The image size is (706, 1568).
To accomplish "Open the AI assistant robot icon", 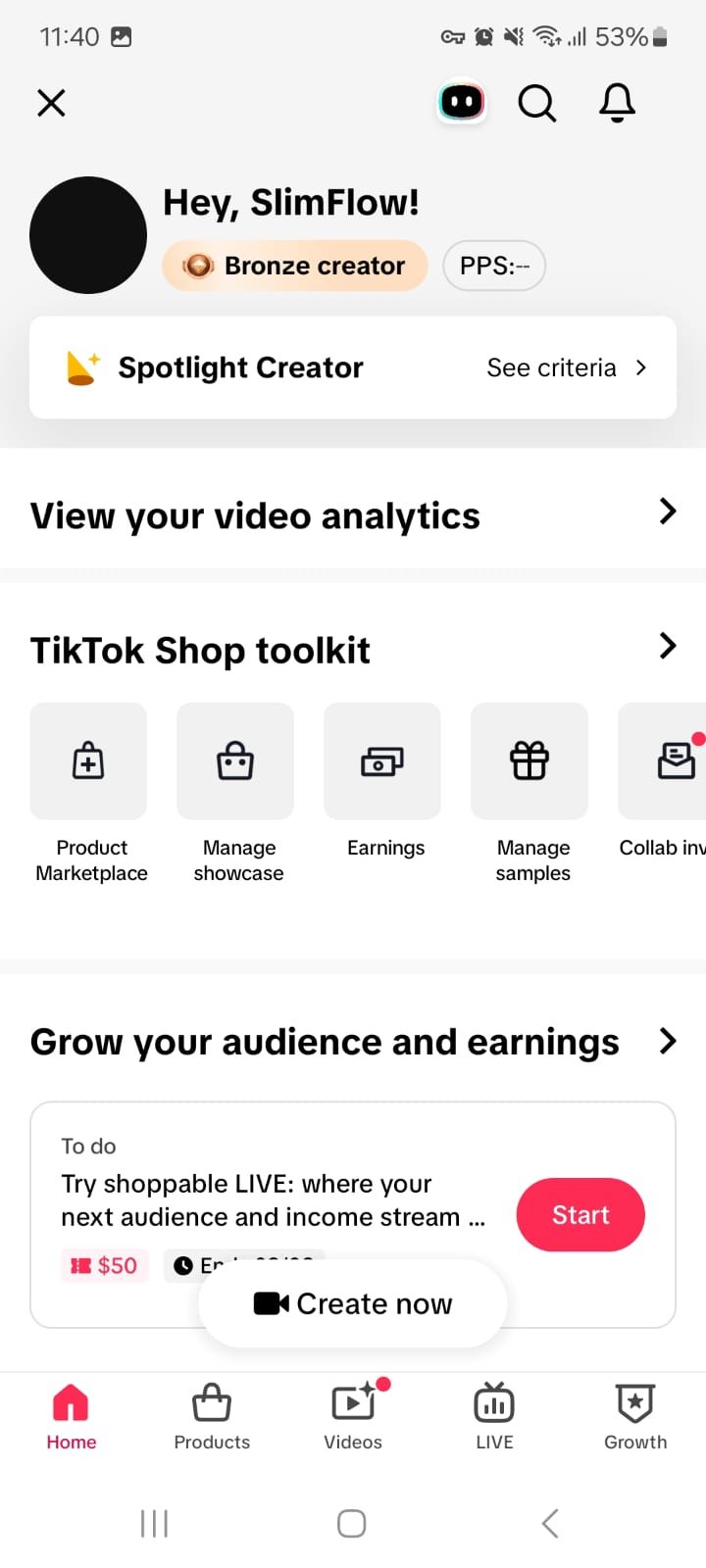I will pyautogui.click(x=462, y=102).
